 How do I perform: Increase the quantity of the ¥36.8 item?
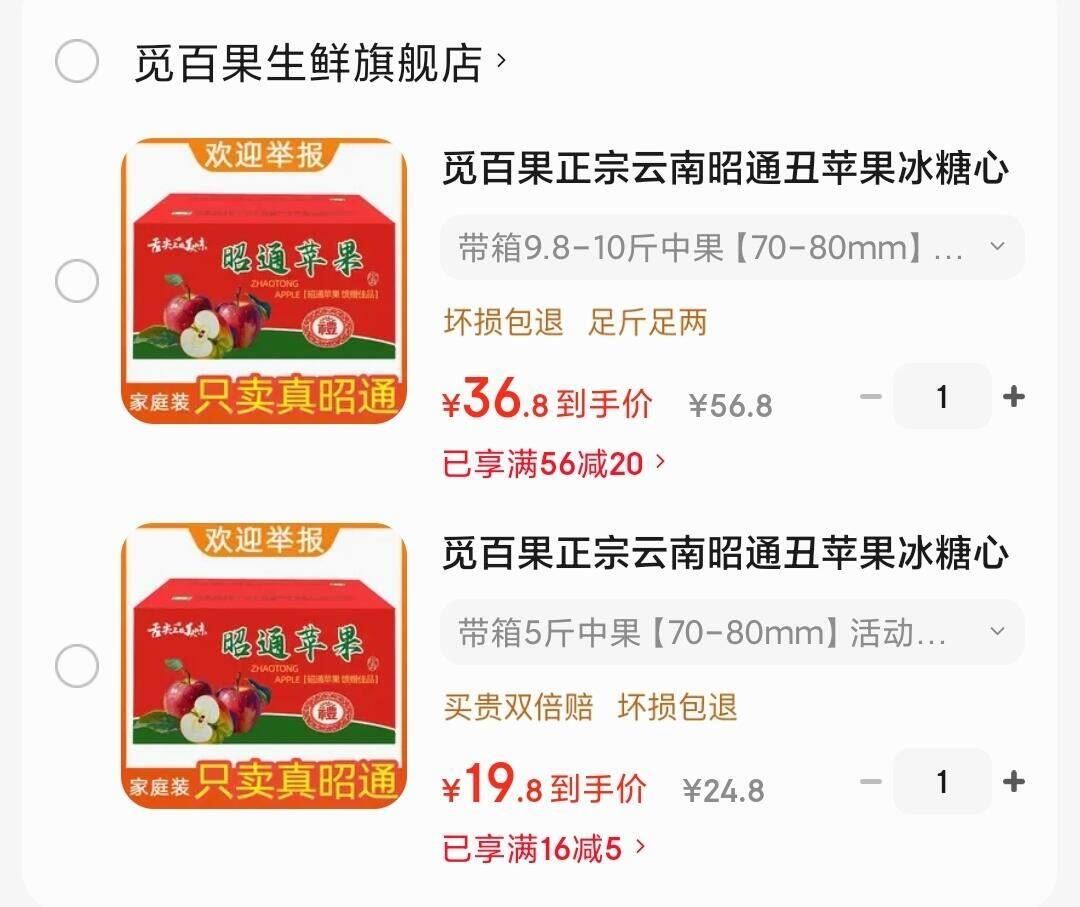tap(1014, 397)
